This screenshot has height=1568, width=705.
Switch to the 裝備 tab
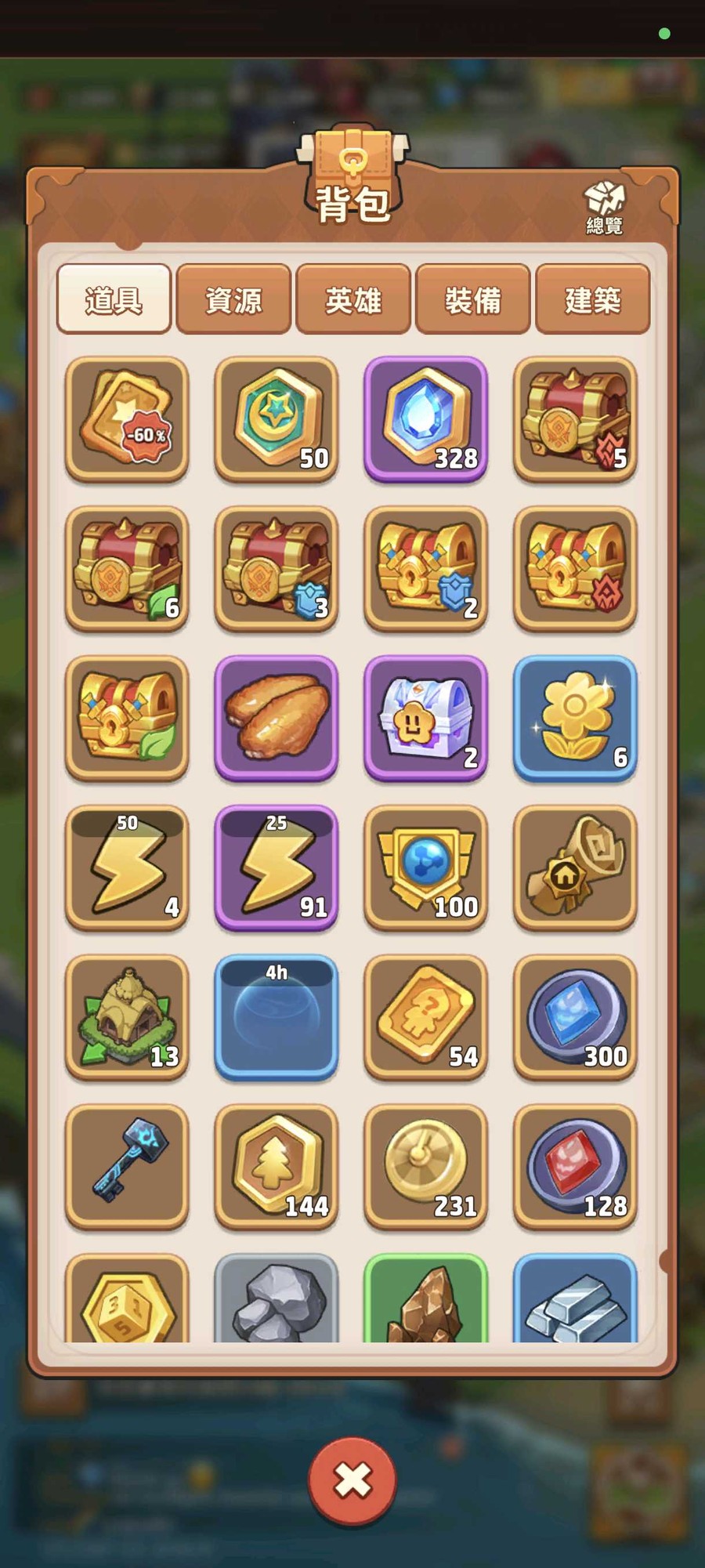coord(473,299)
